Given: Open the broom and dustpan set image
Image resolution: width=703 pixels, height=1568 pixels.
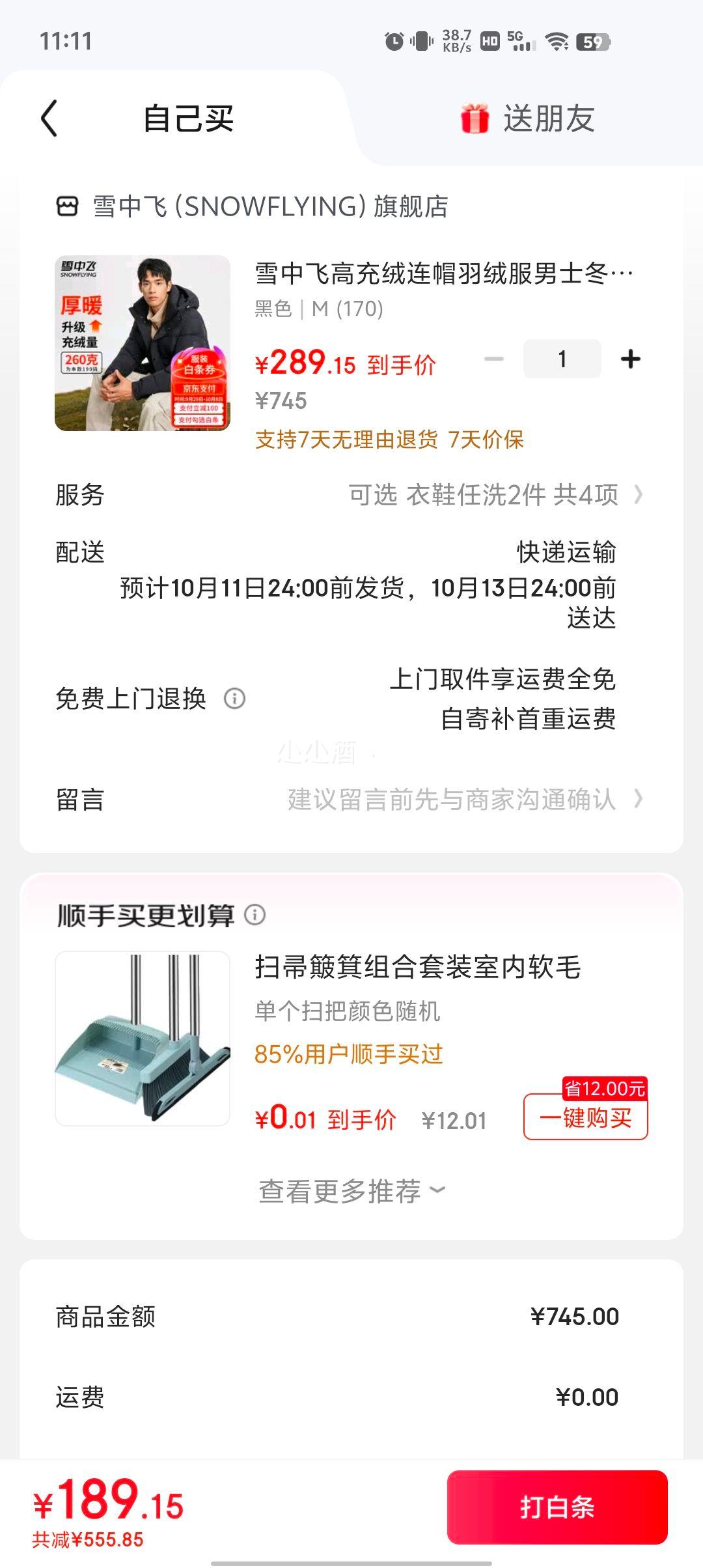Looking at the screenshot, I should click(x=143, y=1039).
